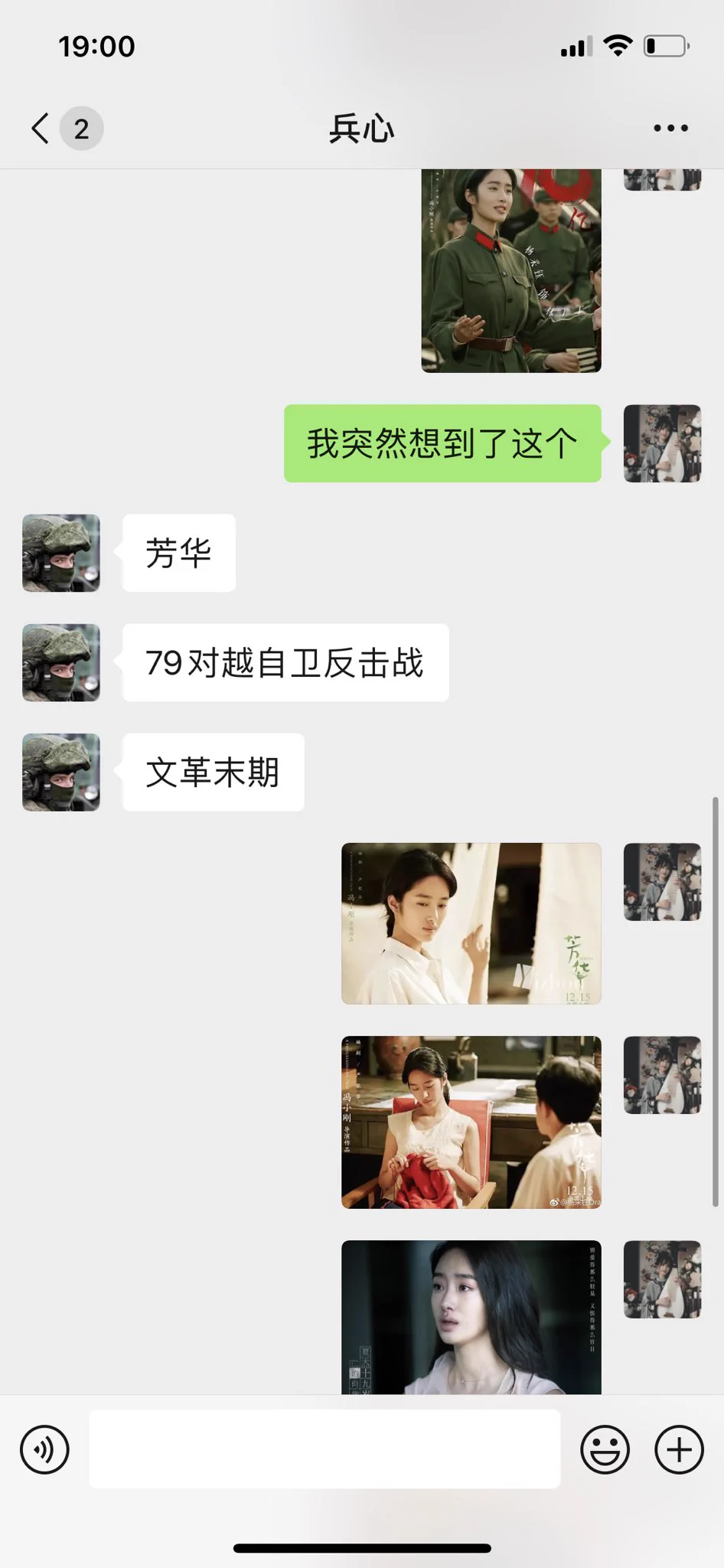724x1568 pixels.
Task: Open the dark photo of long-haired woman
Action: 471,1317
